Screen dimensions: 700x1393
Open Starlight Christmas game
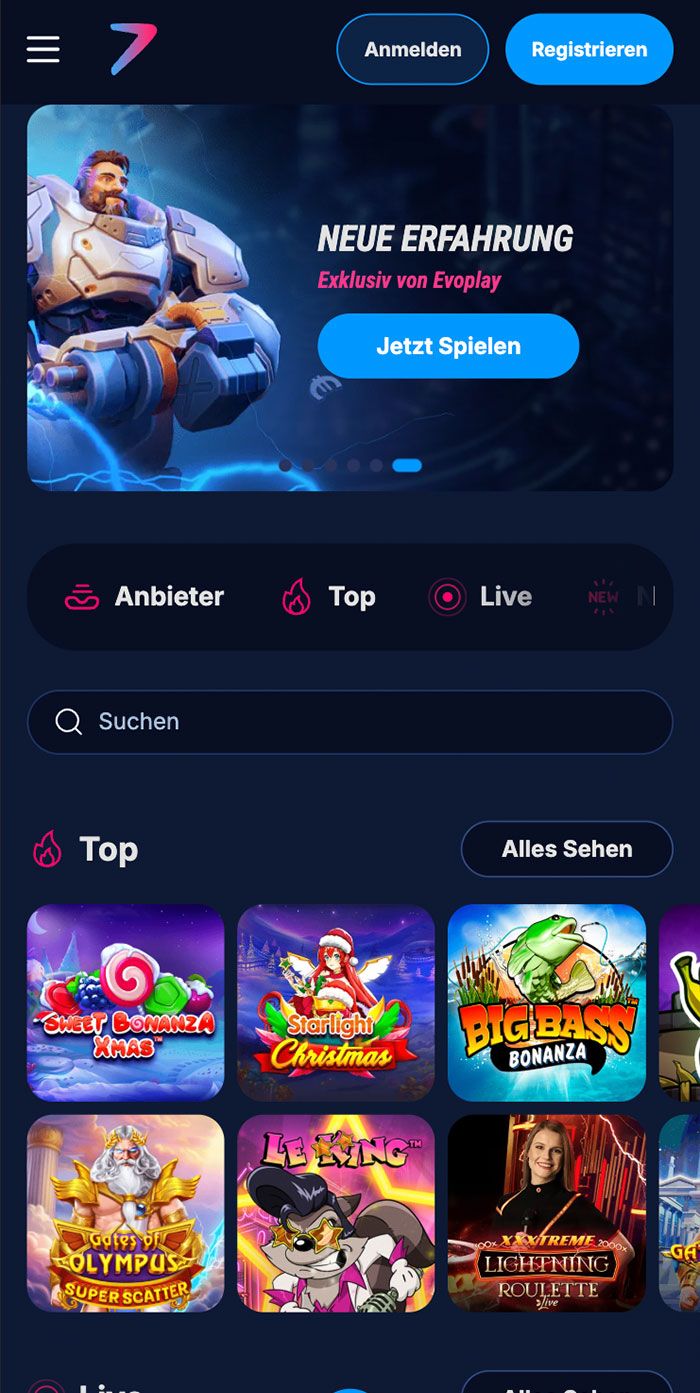(x=336, y=1003)
